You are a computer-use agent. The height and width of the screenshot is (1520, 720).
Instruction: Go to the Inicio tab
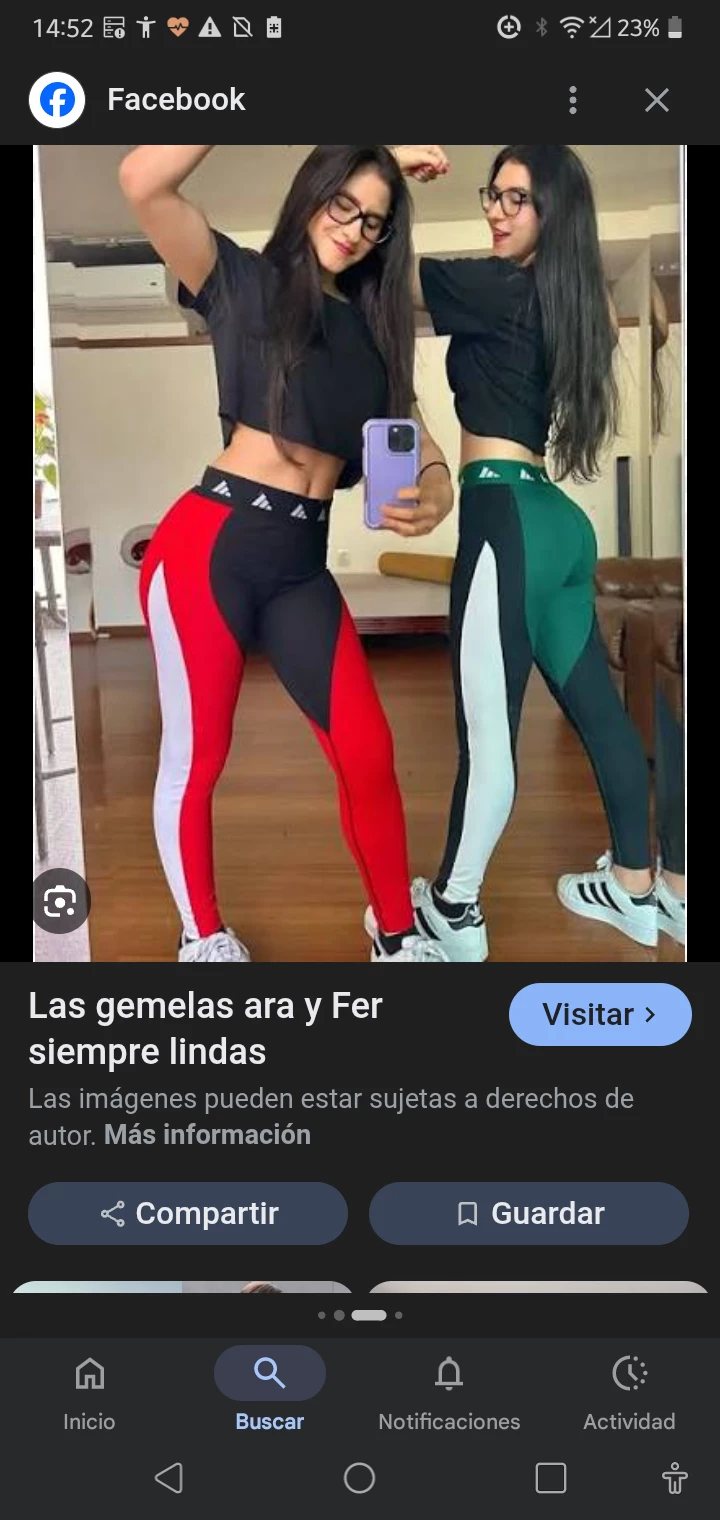pyautogui.click(x=89, y=1391)
